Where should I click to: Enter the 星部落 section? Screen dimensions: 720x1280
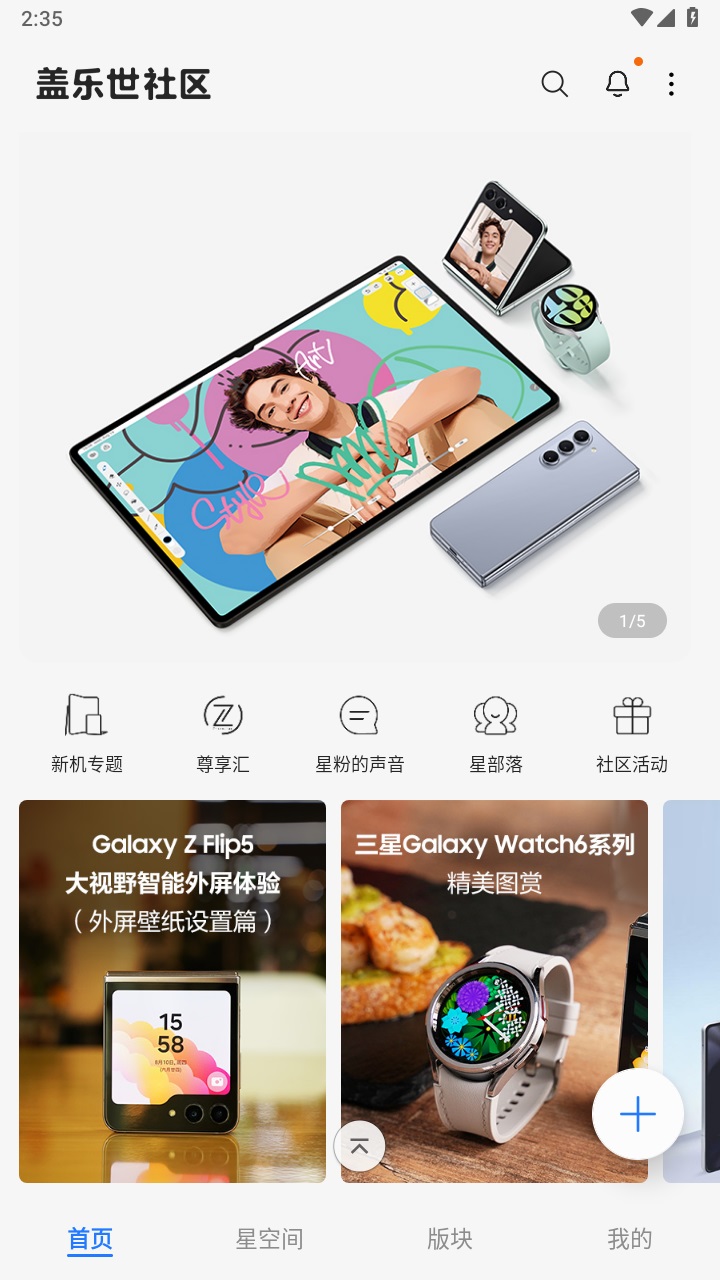tap(496, 733)
